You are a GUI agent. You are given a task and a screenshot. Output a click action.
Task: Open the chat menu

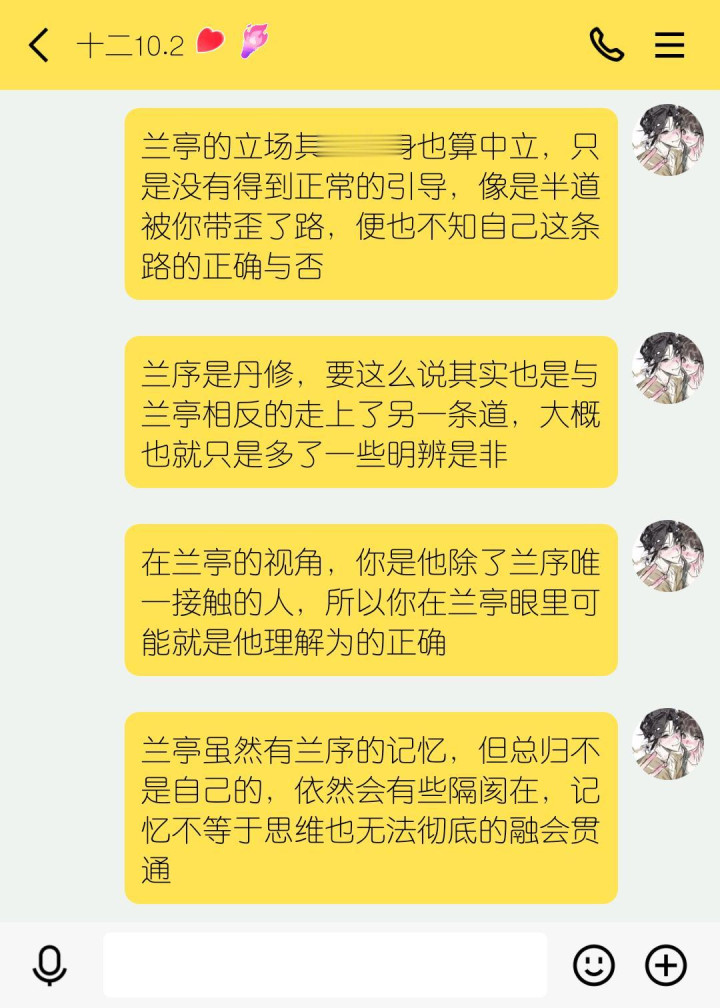(x=669, y=45)
